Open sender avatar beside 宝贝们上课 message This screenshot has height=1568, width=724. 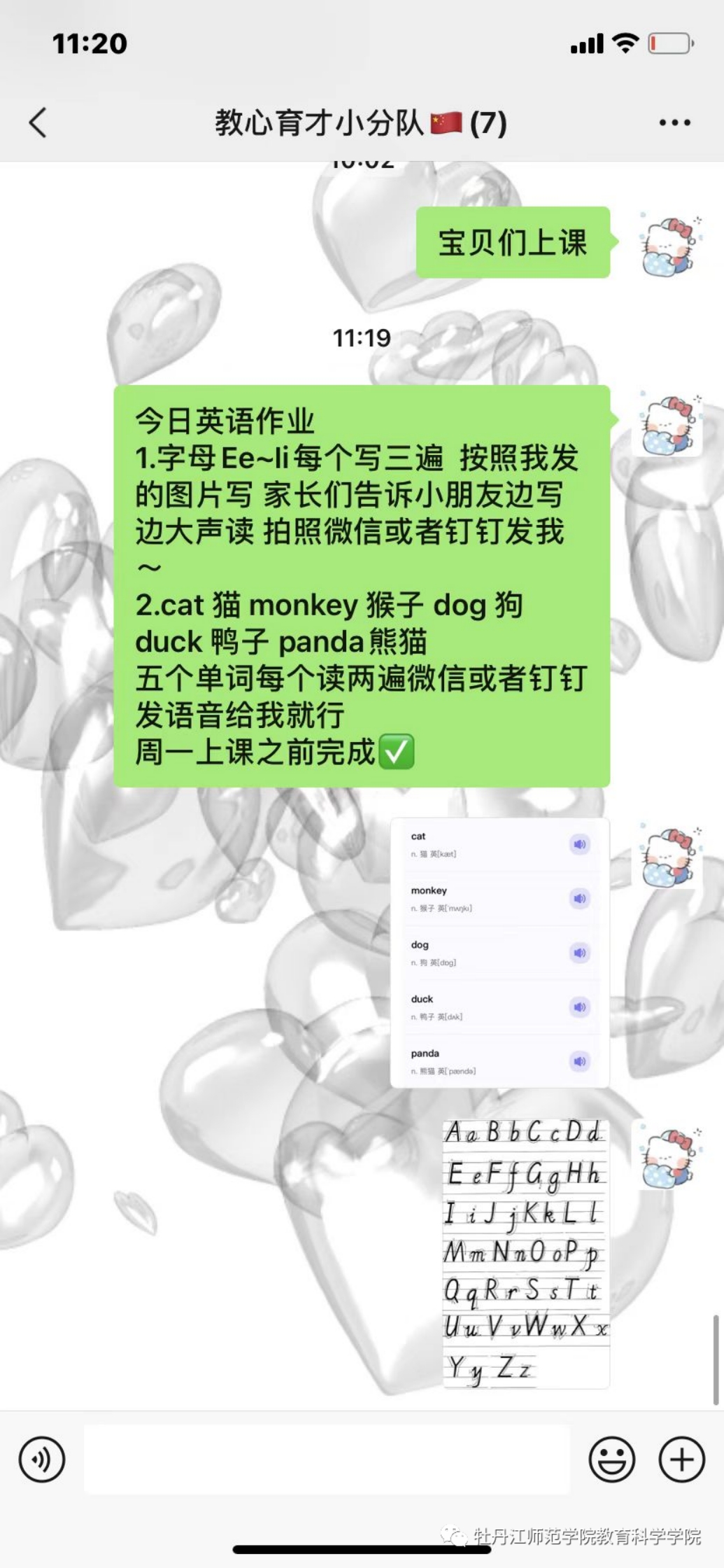[668, 244]
